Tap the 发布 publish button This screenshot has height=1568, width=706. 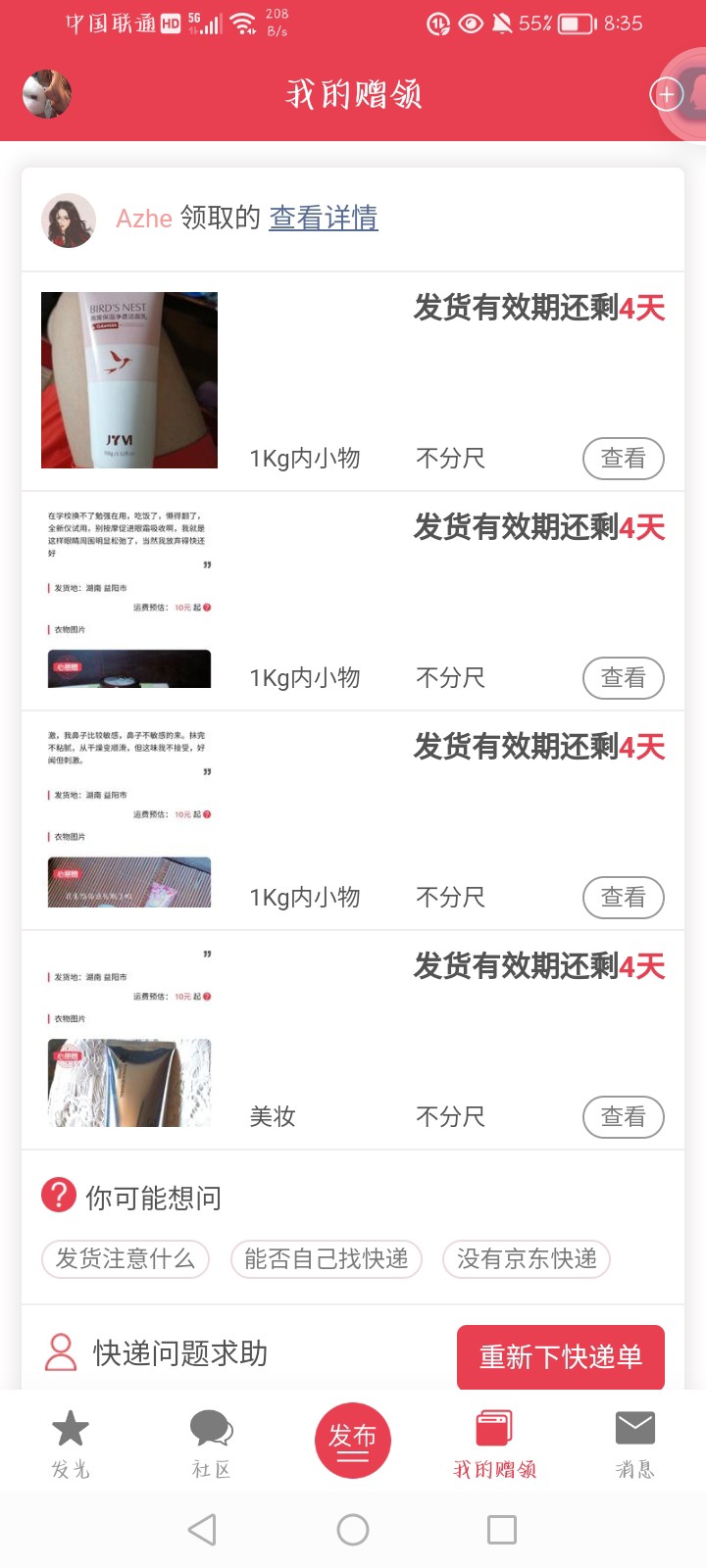353,1441
